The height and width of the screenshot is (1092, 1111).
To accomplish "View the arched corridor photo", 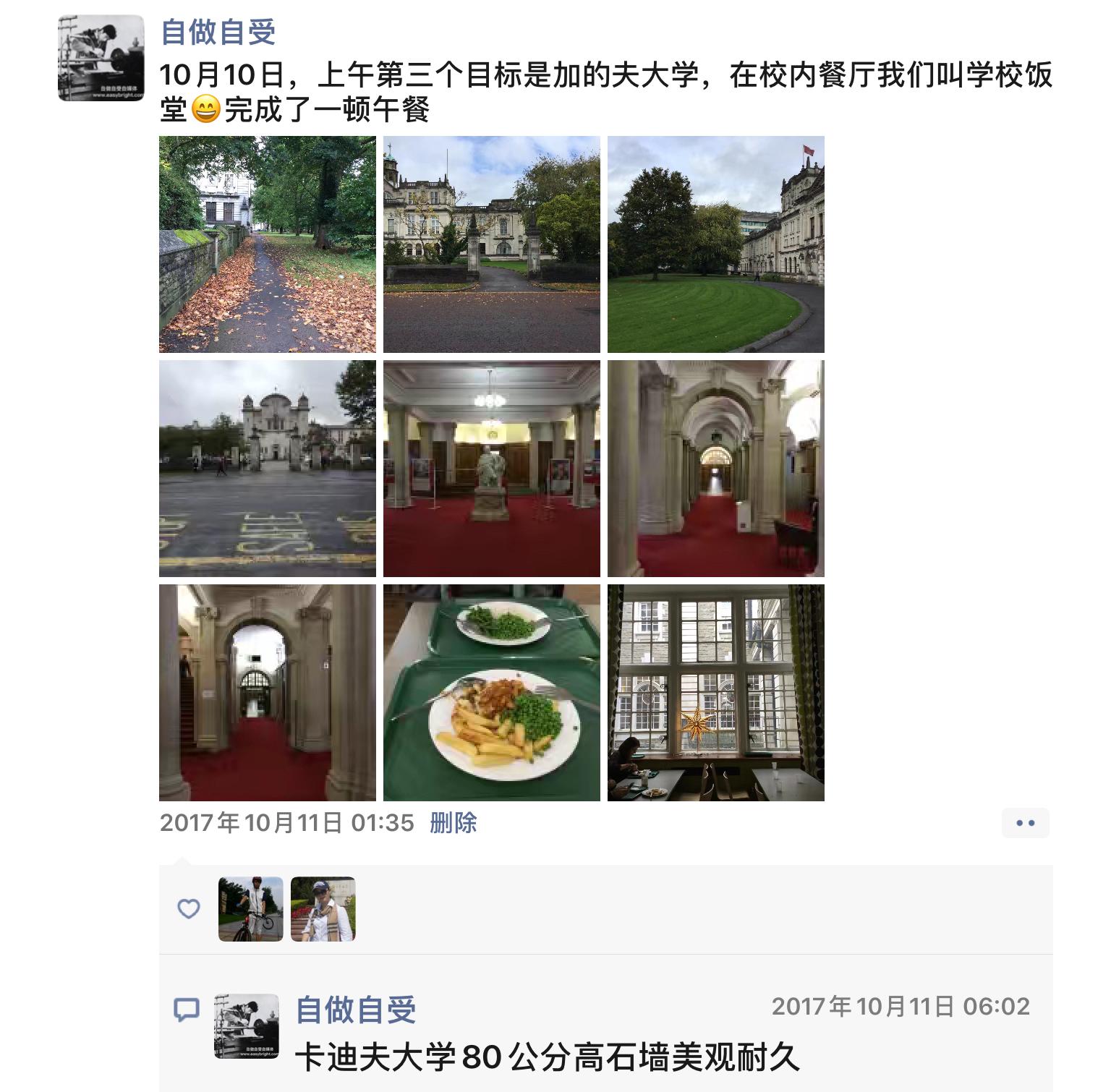I will pyautogui.click(x=715, y=469).
